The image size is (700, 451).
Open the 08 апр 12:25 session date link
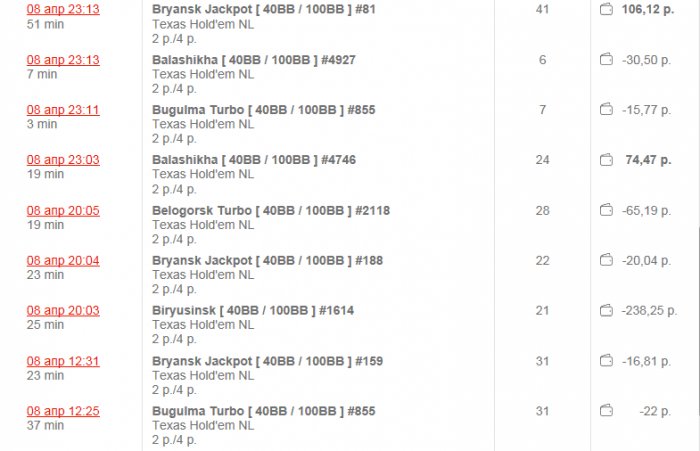pos(63,411)
